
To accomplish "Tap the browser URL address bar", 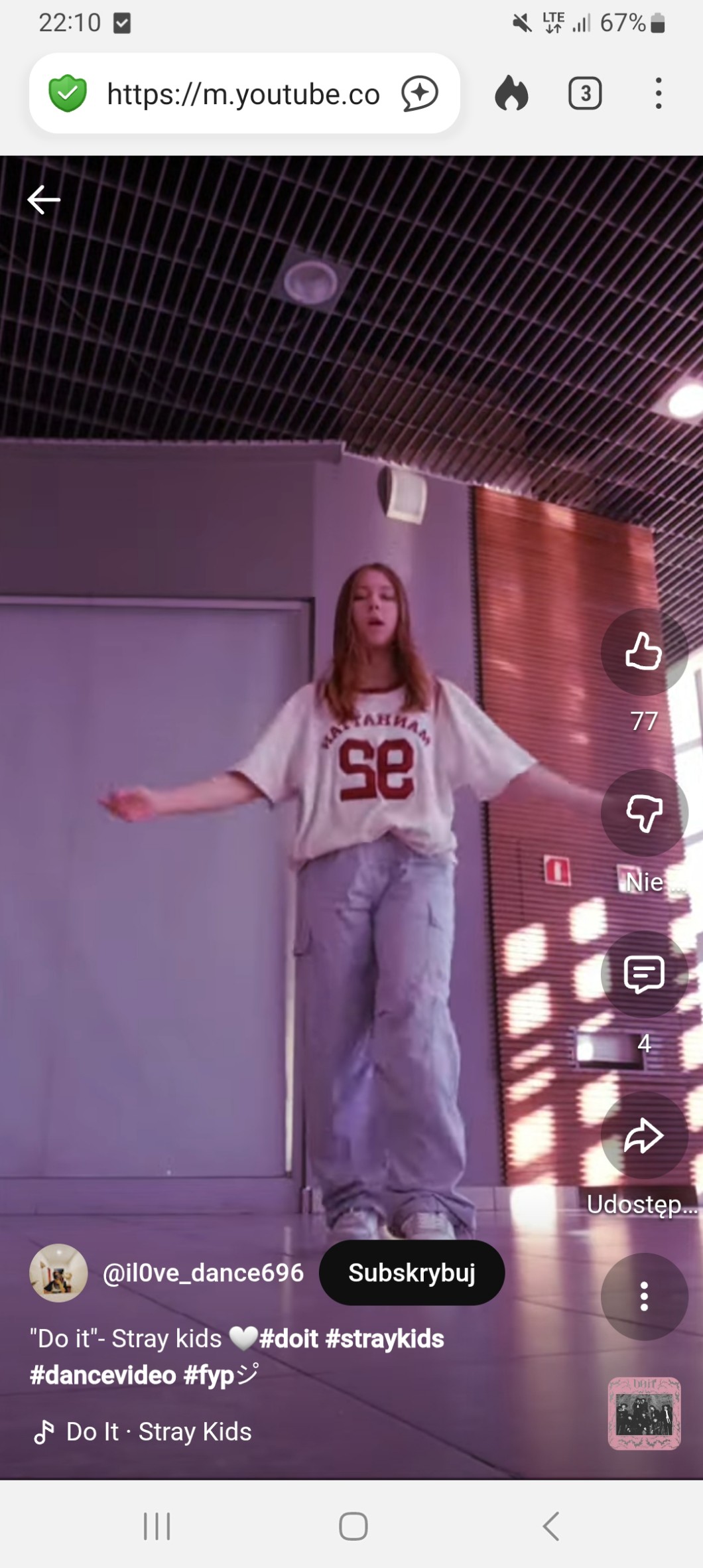I will pyautogui.click(x=243, y=94).
